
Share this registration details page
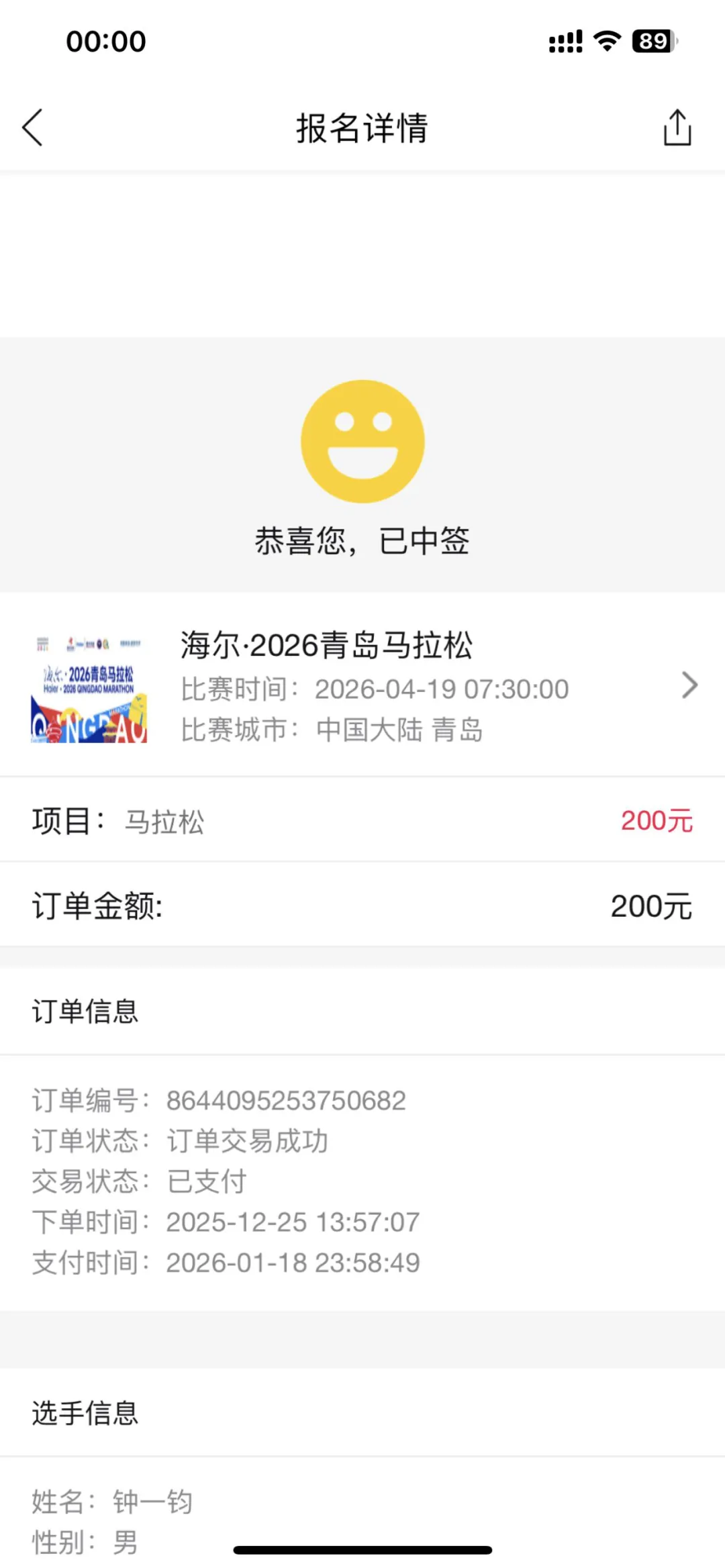[677, 128]
